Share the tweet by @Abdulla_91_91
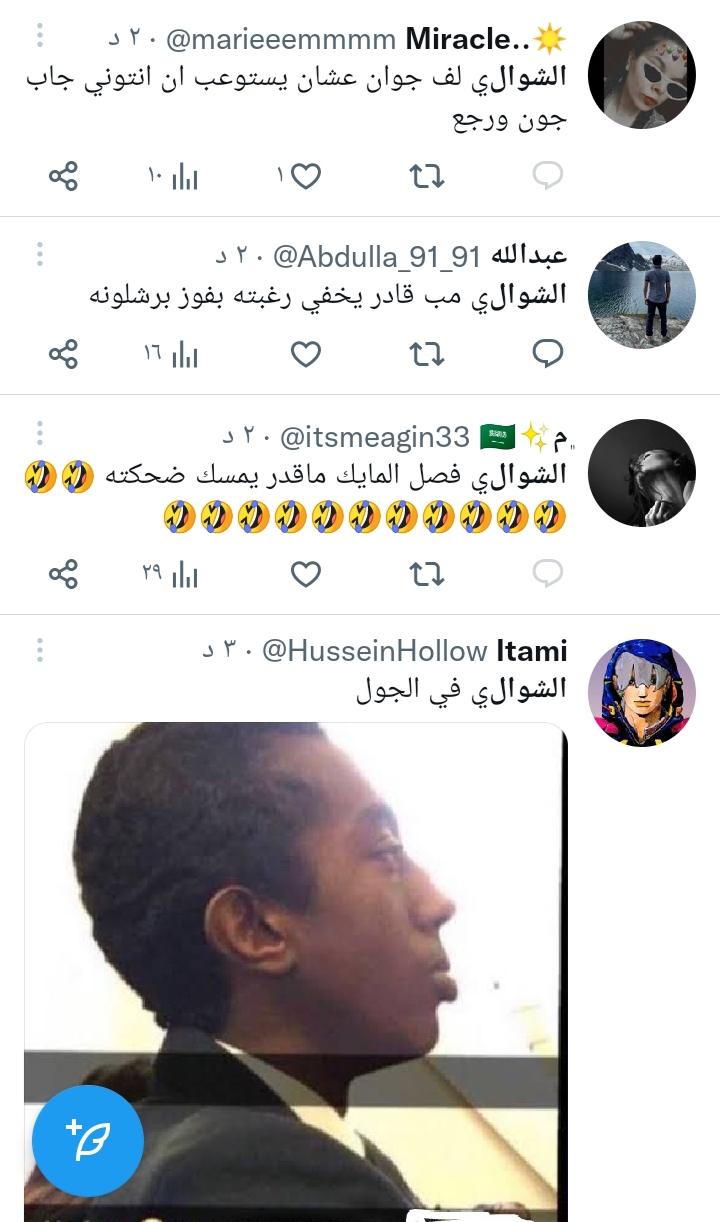720x1222 pixels. 63,354
